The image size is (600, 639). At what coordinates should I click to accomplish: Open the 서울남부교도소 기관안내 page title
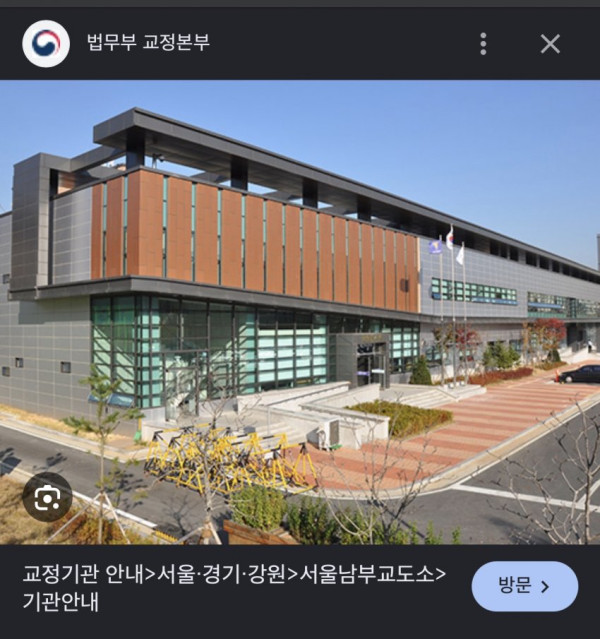tap(234, 587)
